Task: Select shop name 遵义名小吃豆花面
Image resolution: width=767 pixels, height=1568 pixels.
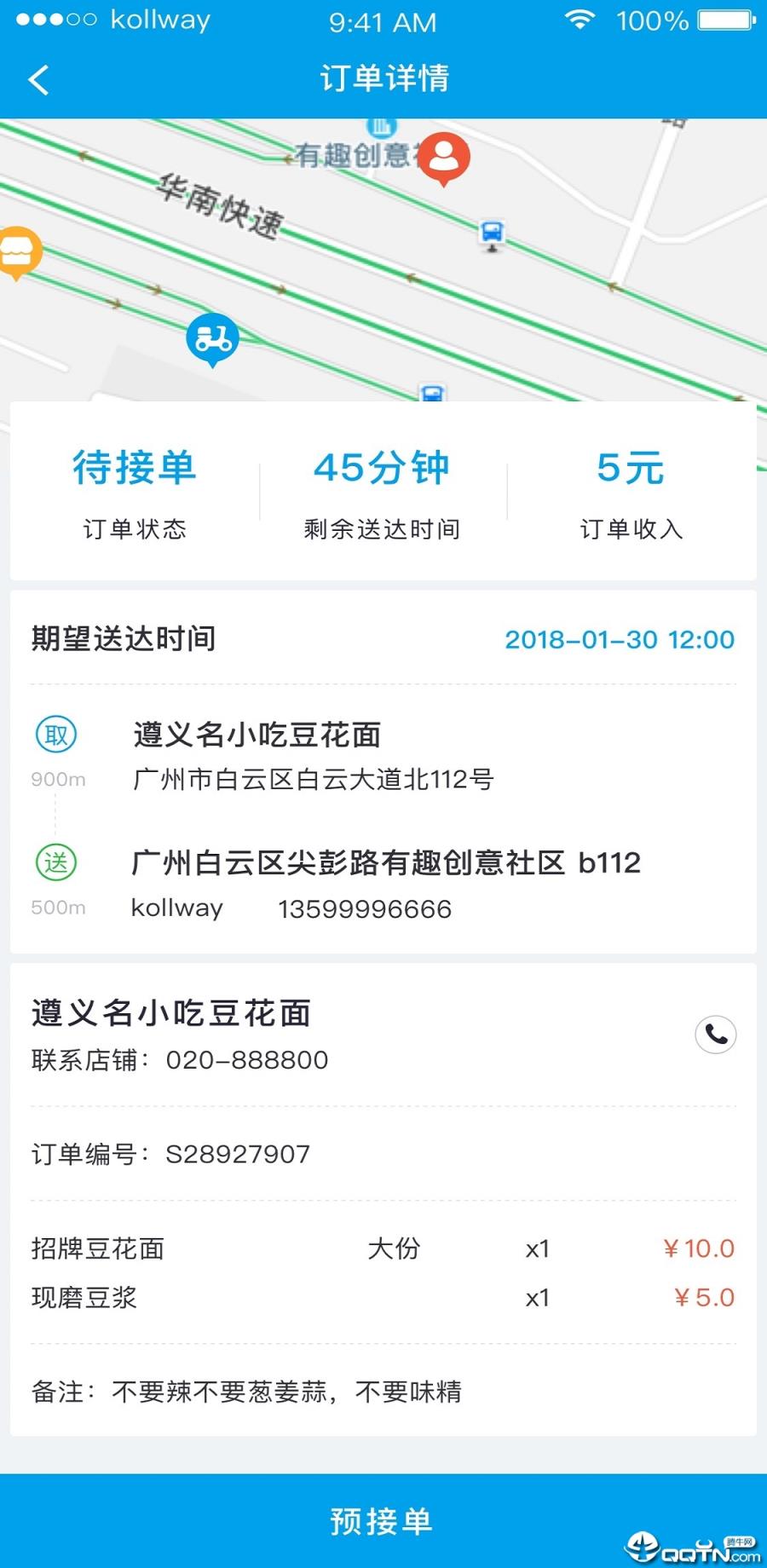Action: click(170, 1013)
